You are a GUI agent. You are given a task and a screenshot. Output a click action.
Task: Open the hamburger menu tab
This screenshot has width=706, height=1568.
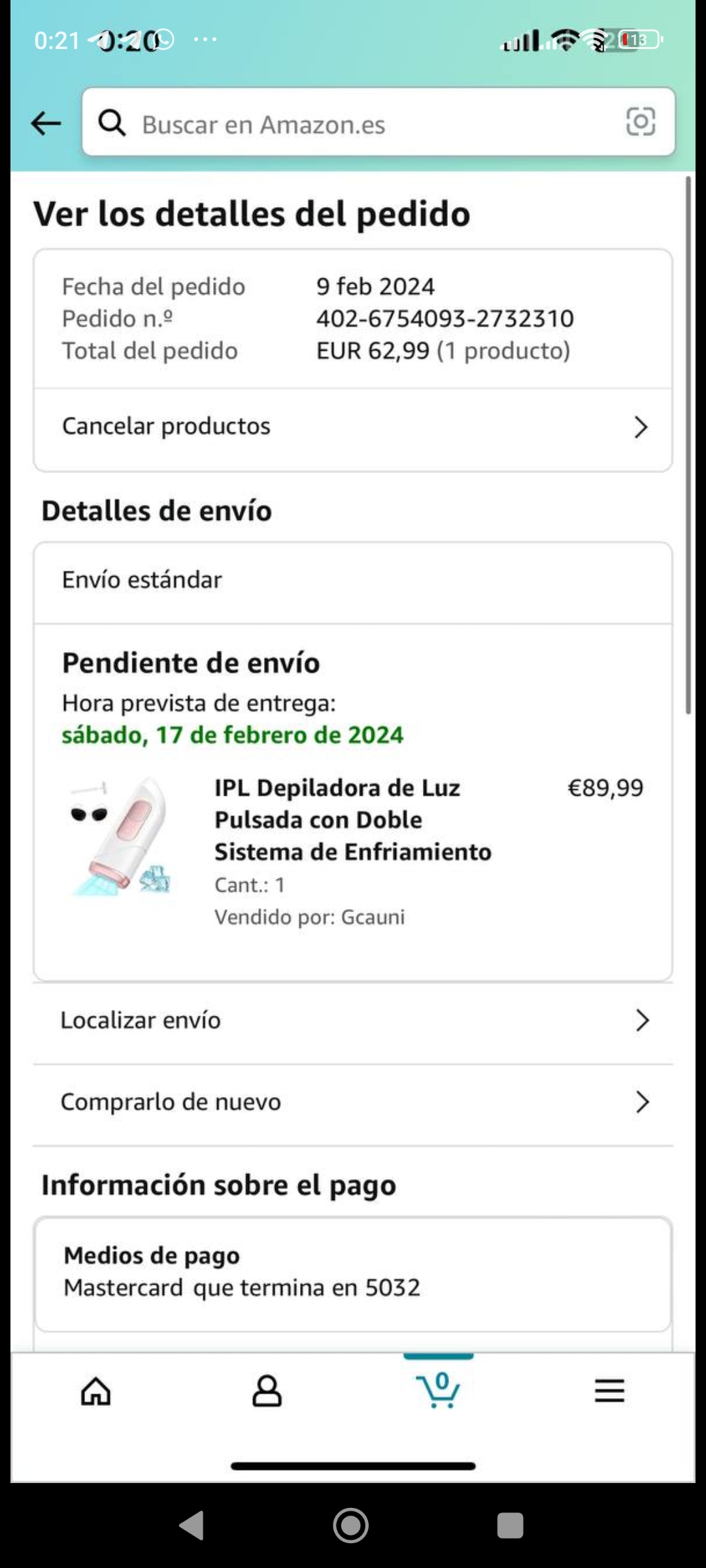tap(609, 1390)
